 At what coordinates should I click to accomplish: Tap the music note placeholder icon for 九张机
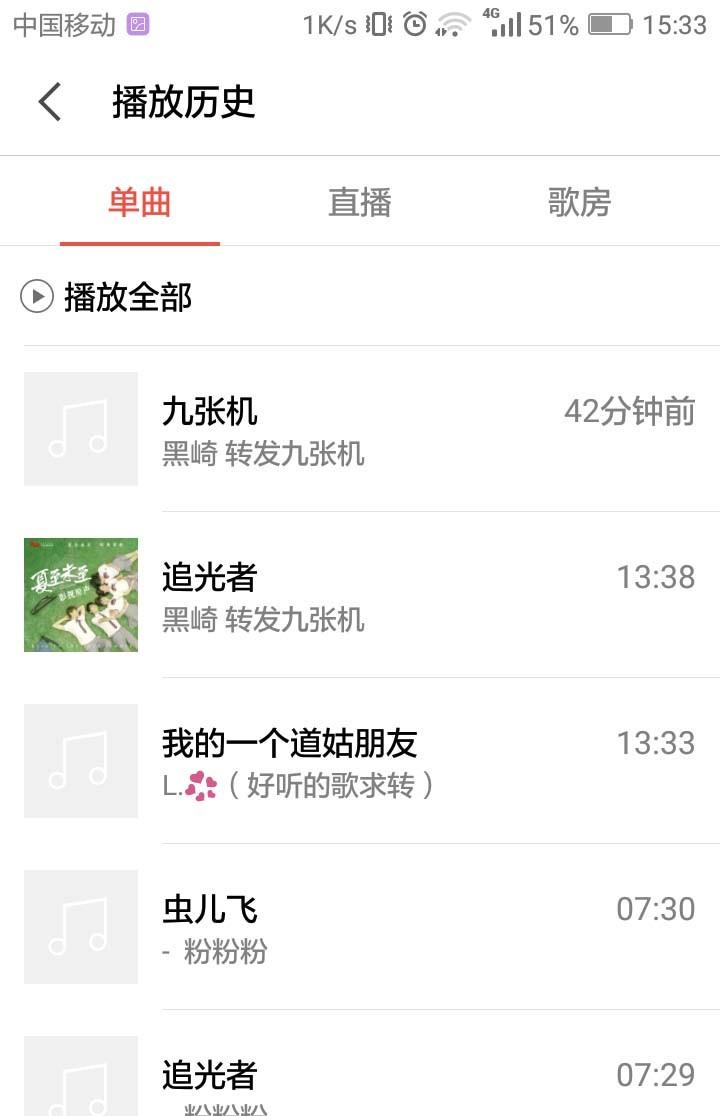tap(80, 429)
